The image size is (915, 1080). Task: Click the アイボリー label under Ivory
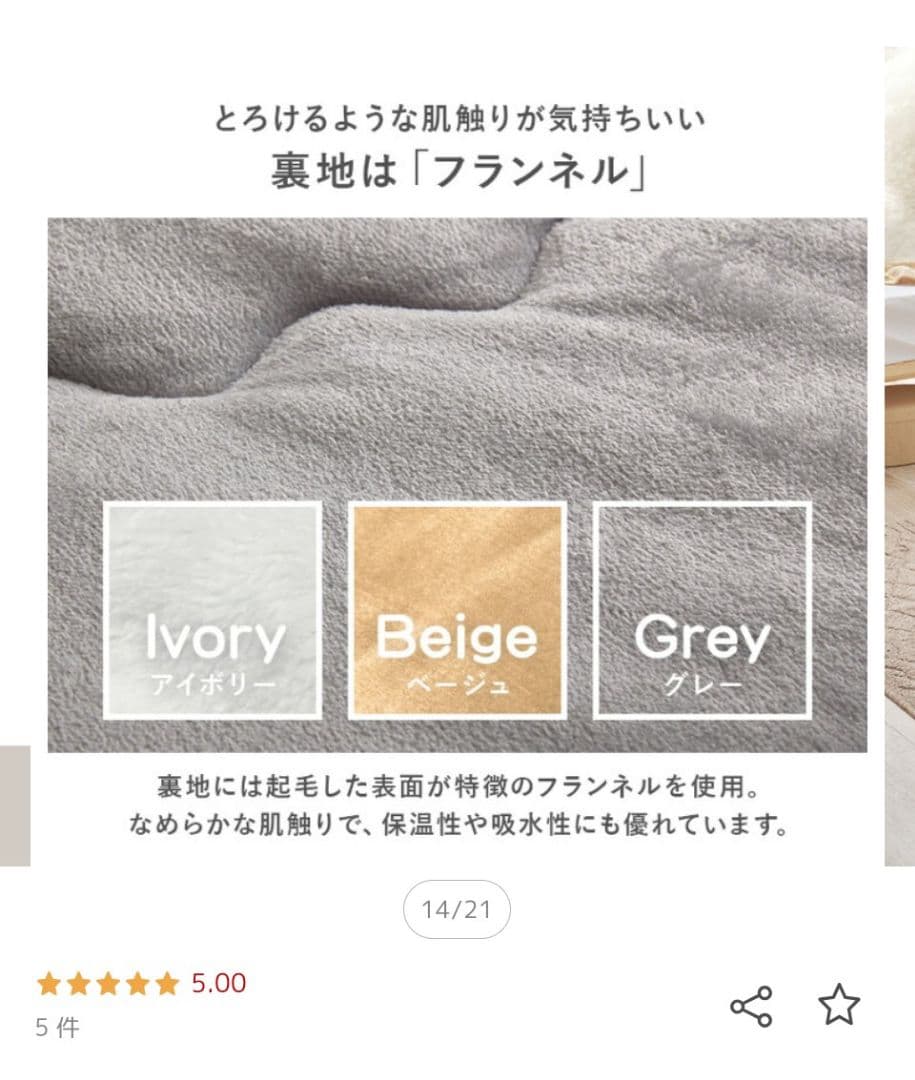(215, 680)
